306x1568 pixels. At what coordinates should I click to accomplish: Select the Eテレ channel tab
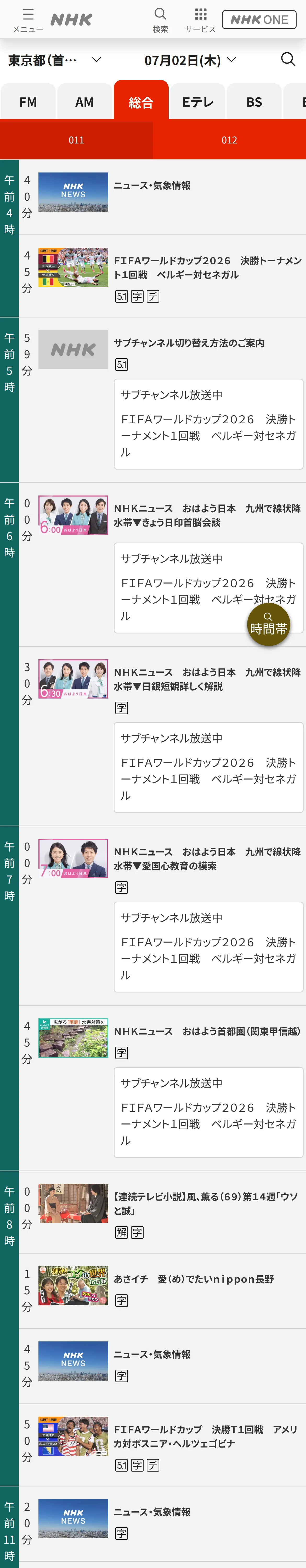(x=197, y=102)
